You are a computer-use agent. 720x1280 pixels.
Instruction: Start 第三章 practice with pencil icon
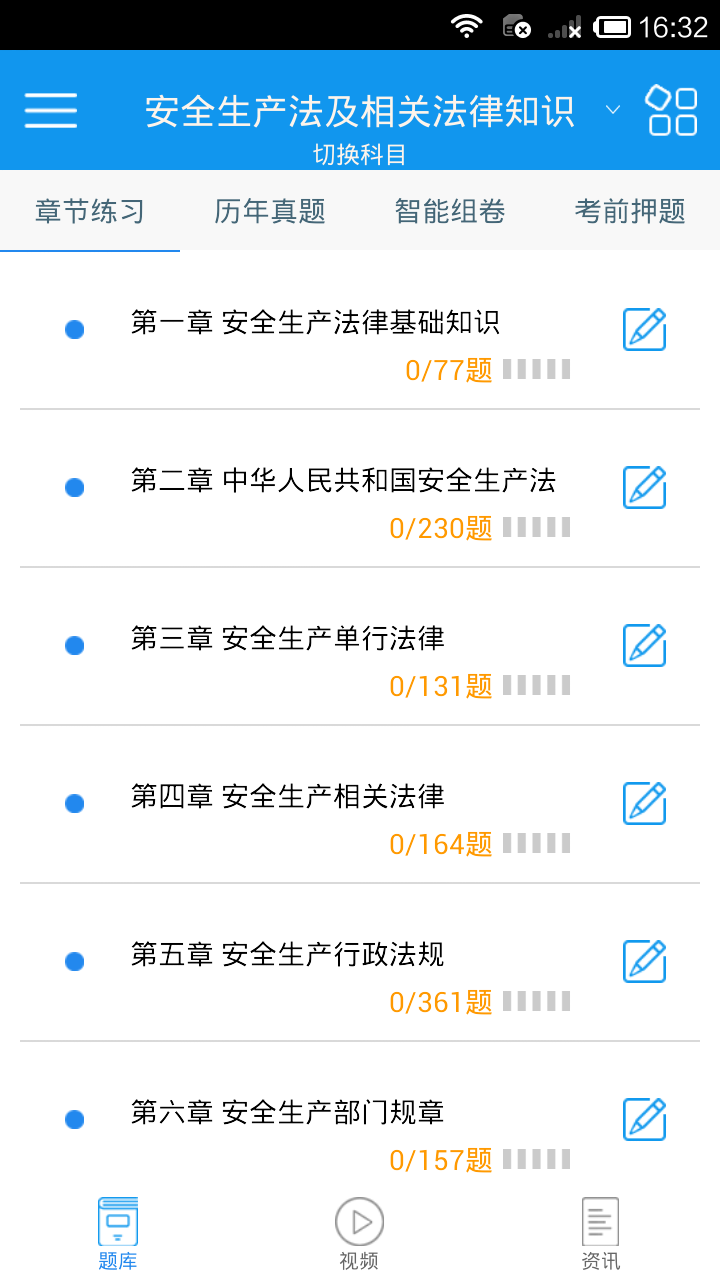[644, 645]
